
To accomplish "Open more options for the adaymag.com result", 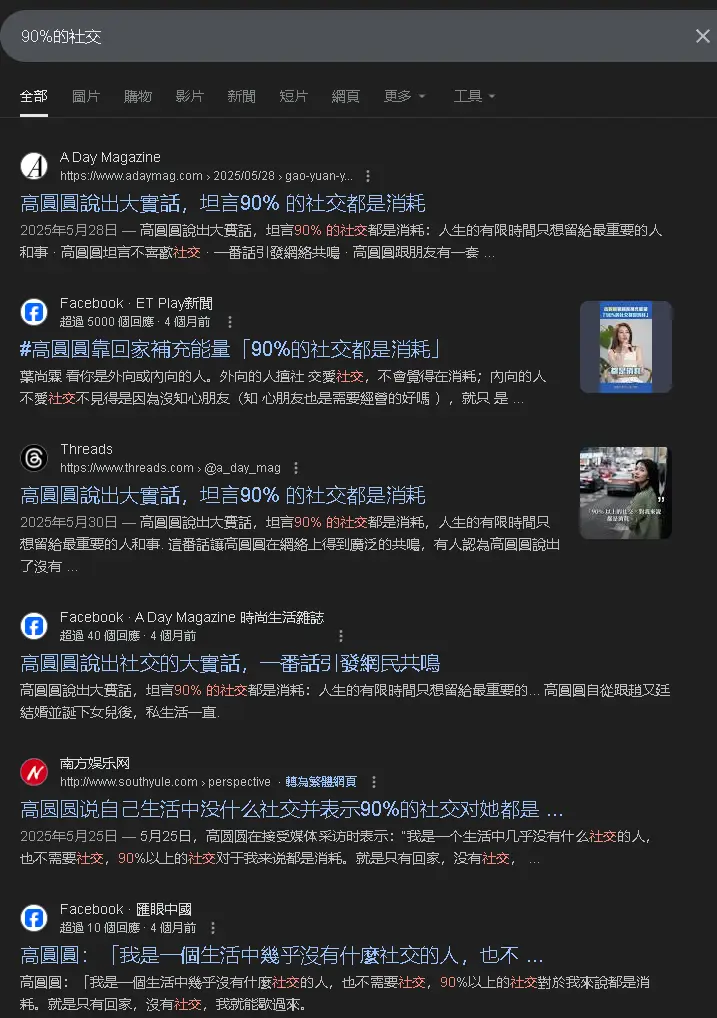I will (x=368, y=175).
